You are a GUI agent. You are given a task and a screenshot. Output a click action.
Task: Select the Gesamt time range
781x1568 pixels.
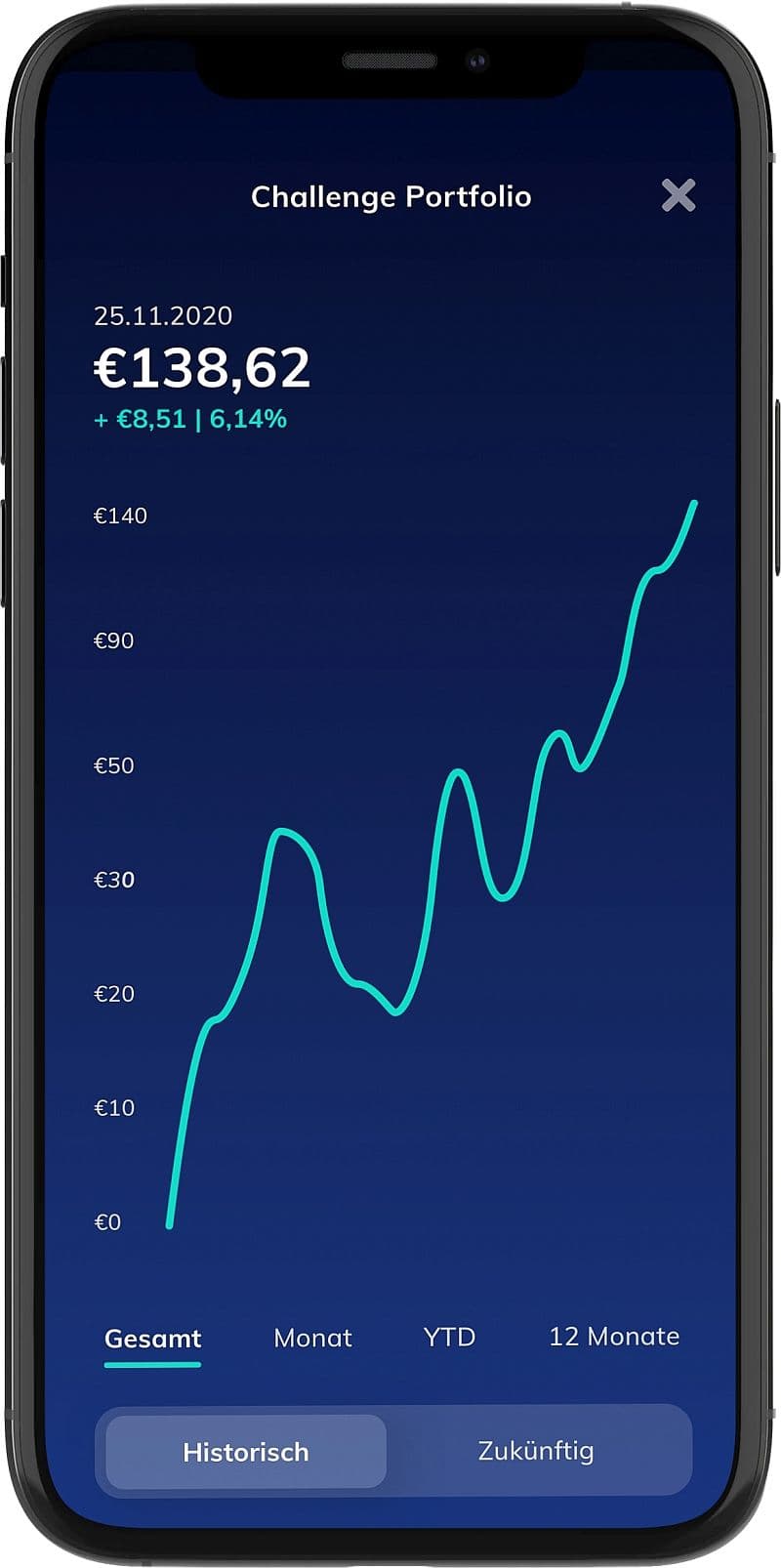(x=152, y=1338)
